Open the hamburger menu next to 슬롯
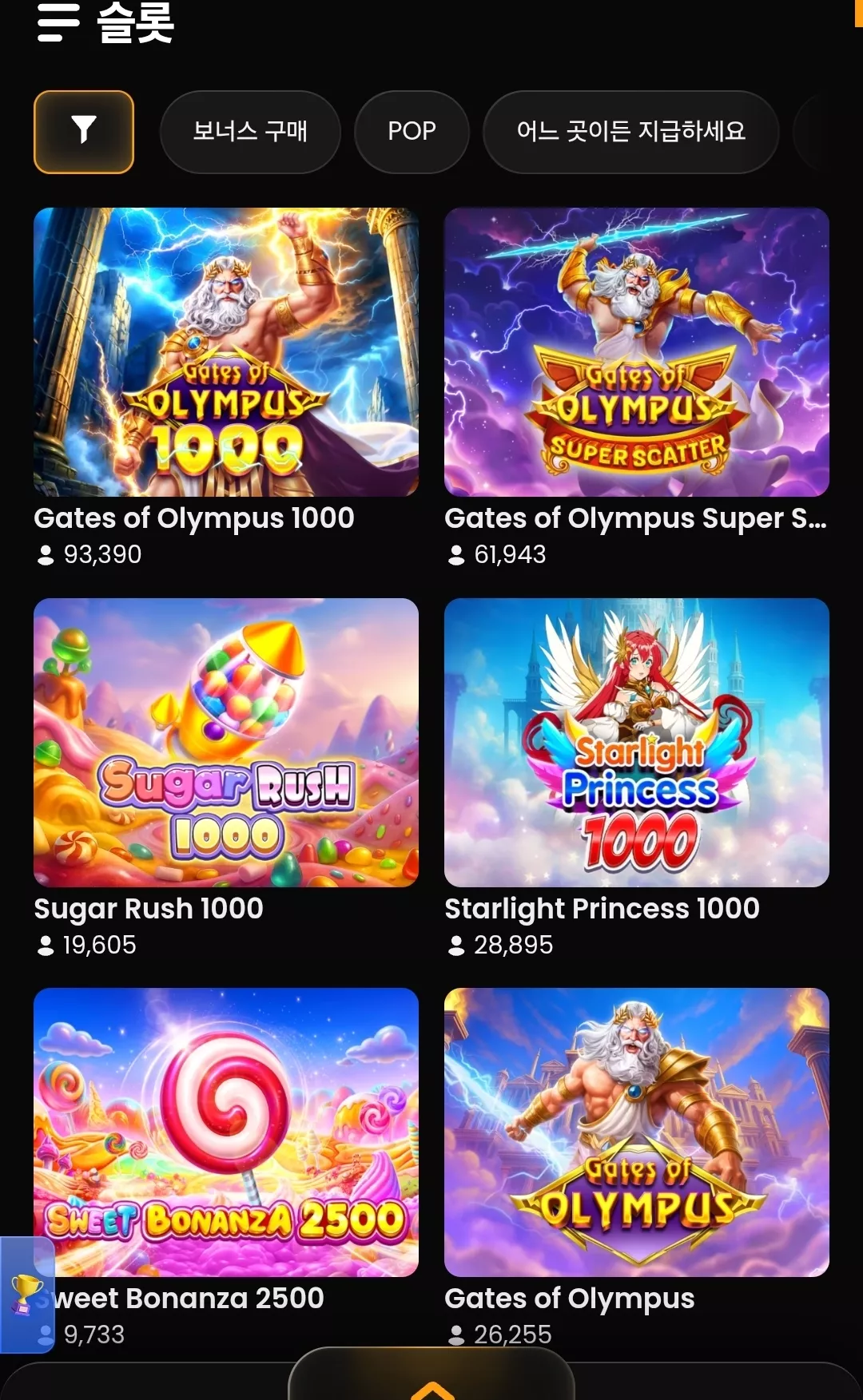The image size is (863, 1400). 58,22
